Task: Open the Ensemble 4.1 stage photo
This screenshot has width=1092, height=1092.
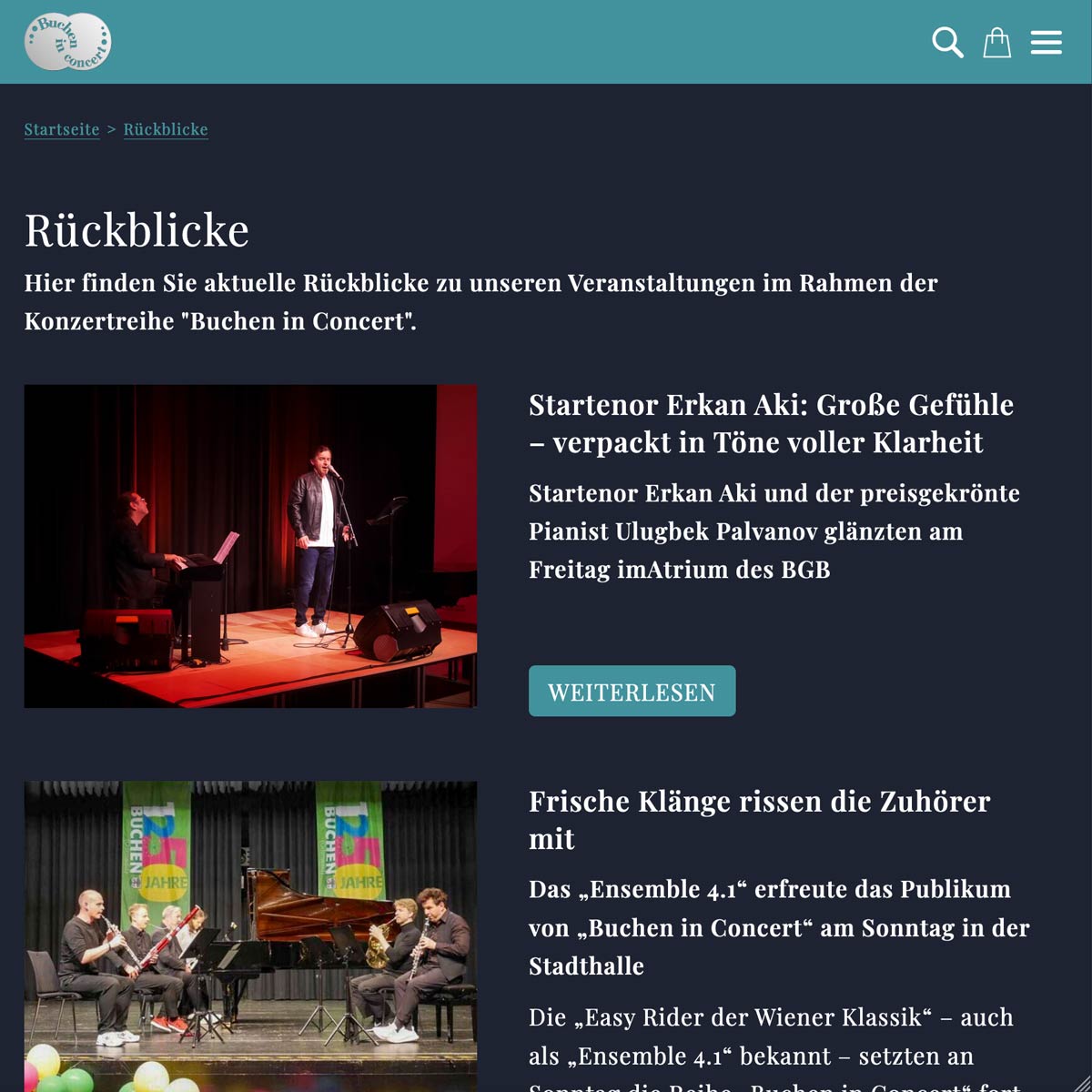Action: [x=250, y=937]
